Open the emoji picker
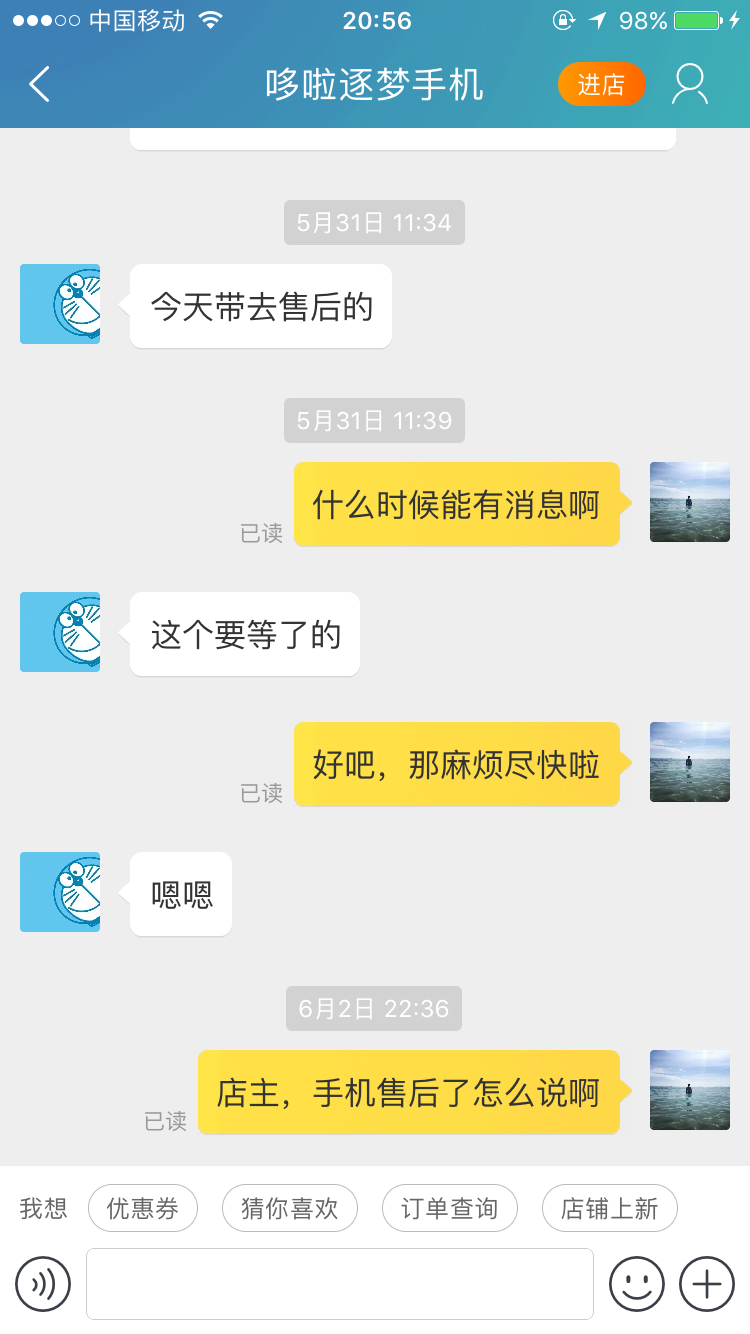The image size is (750, 1334). (637, 1284)
